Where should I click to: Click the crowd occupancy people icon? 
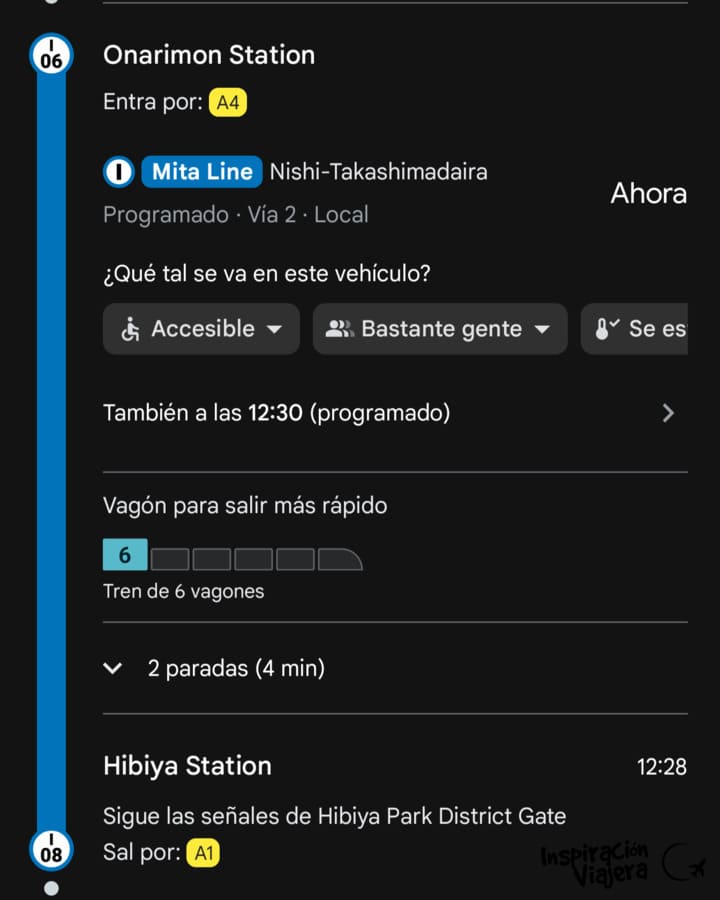point(341,328)
